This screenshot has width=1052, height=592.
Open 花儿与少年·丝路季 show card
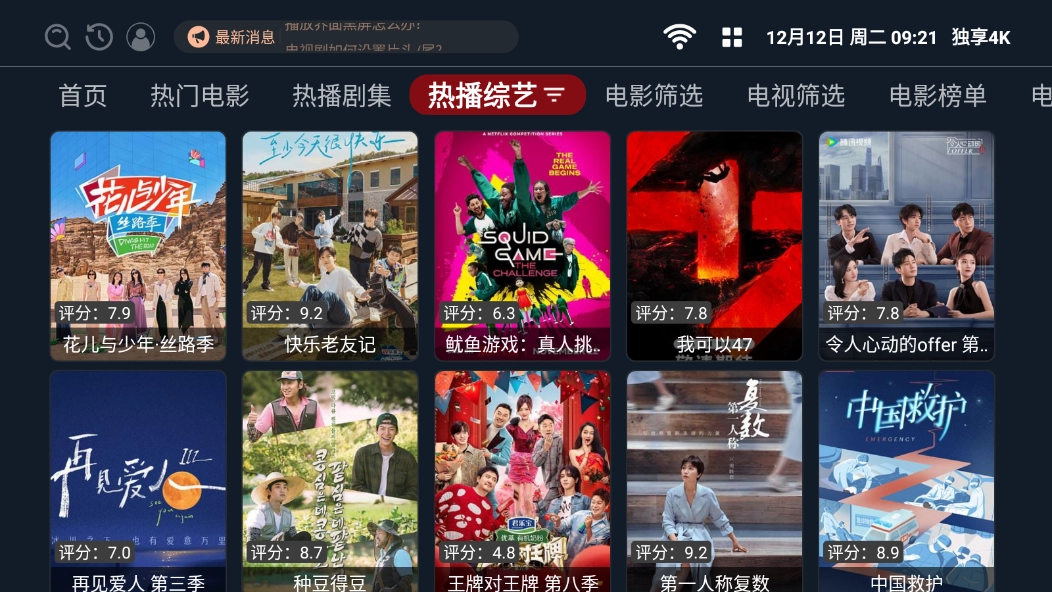(x=138, y=245)
